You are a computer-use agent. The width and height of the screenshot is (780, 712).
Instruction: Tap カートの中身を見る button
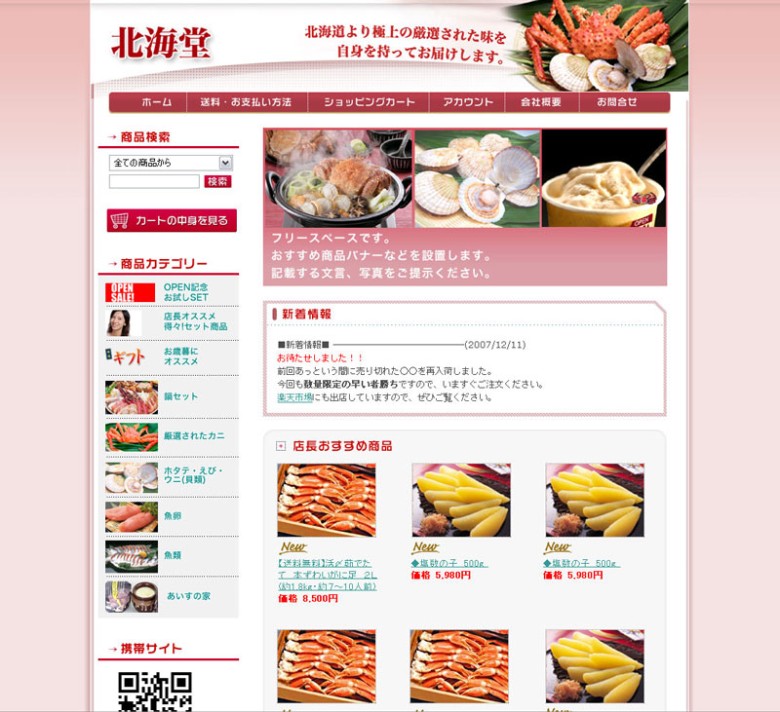coord(172,220)
